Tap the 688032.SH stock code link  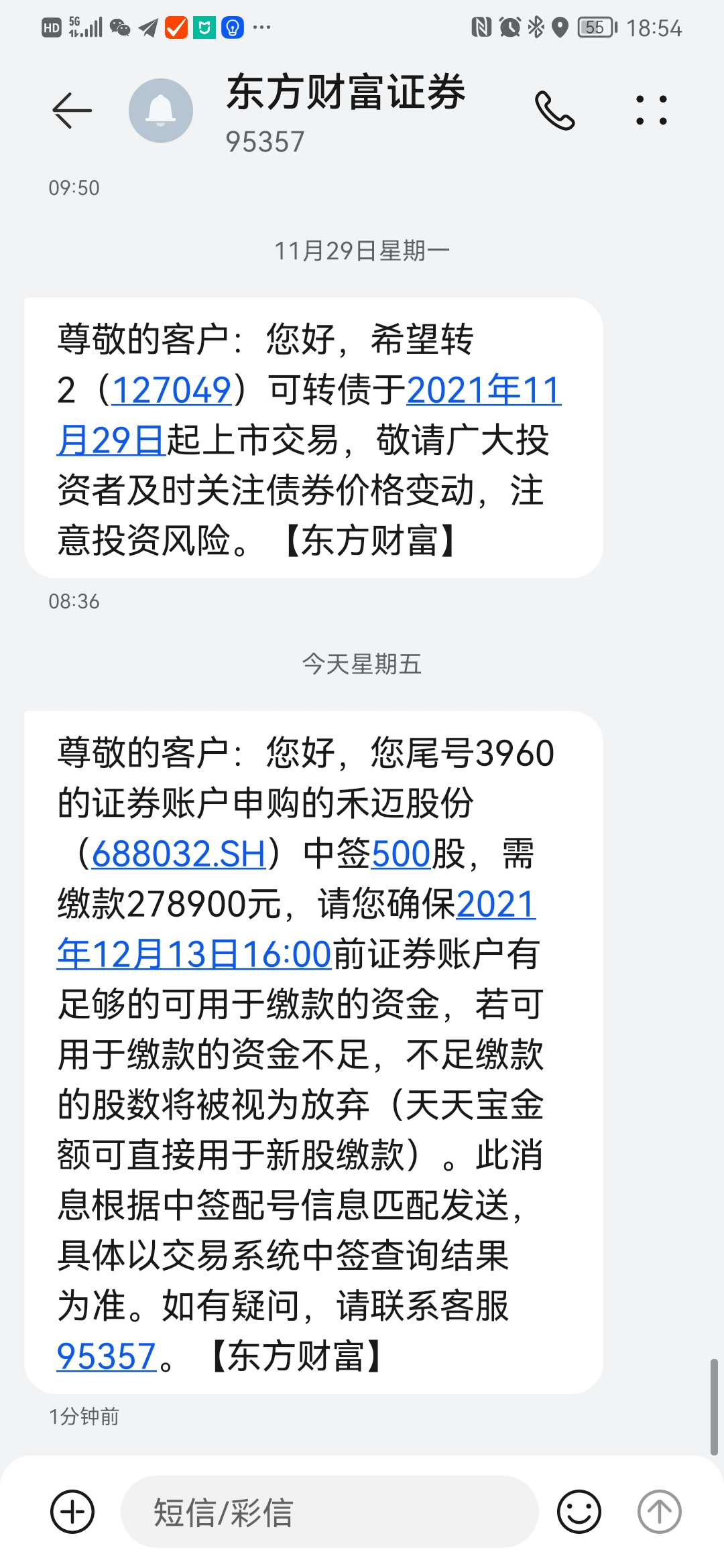[x=179, y=854]
